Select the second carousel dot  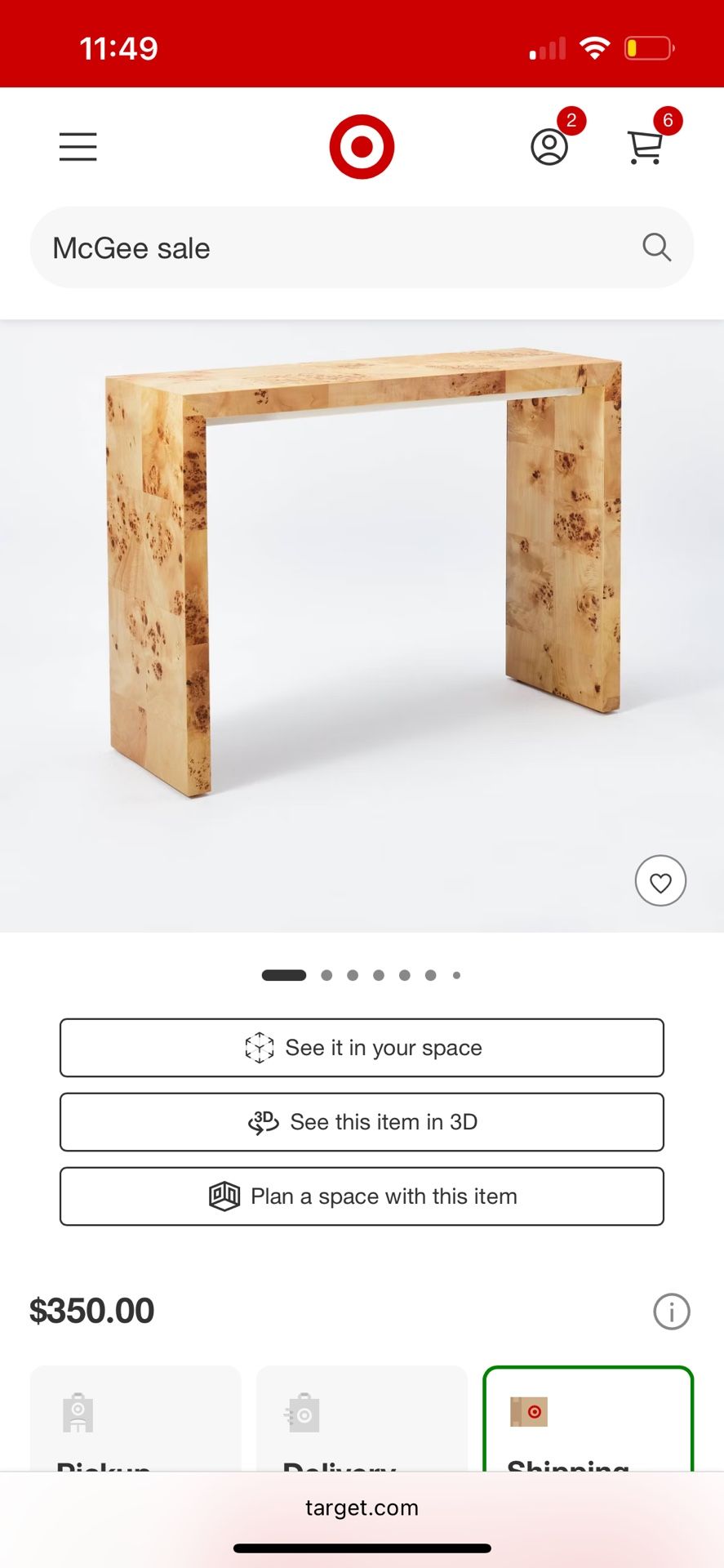coord(326,974)
